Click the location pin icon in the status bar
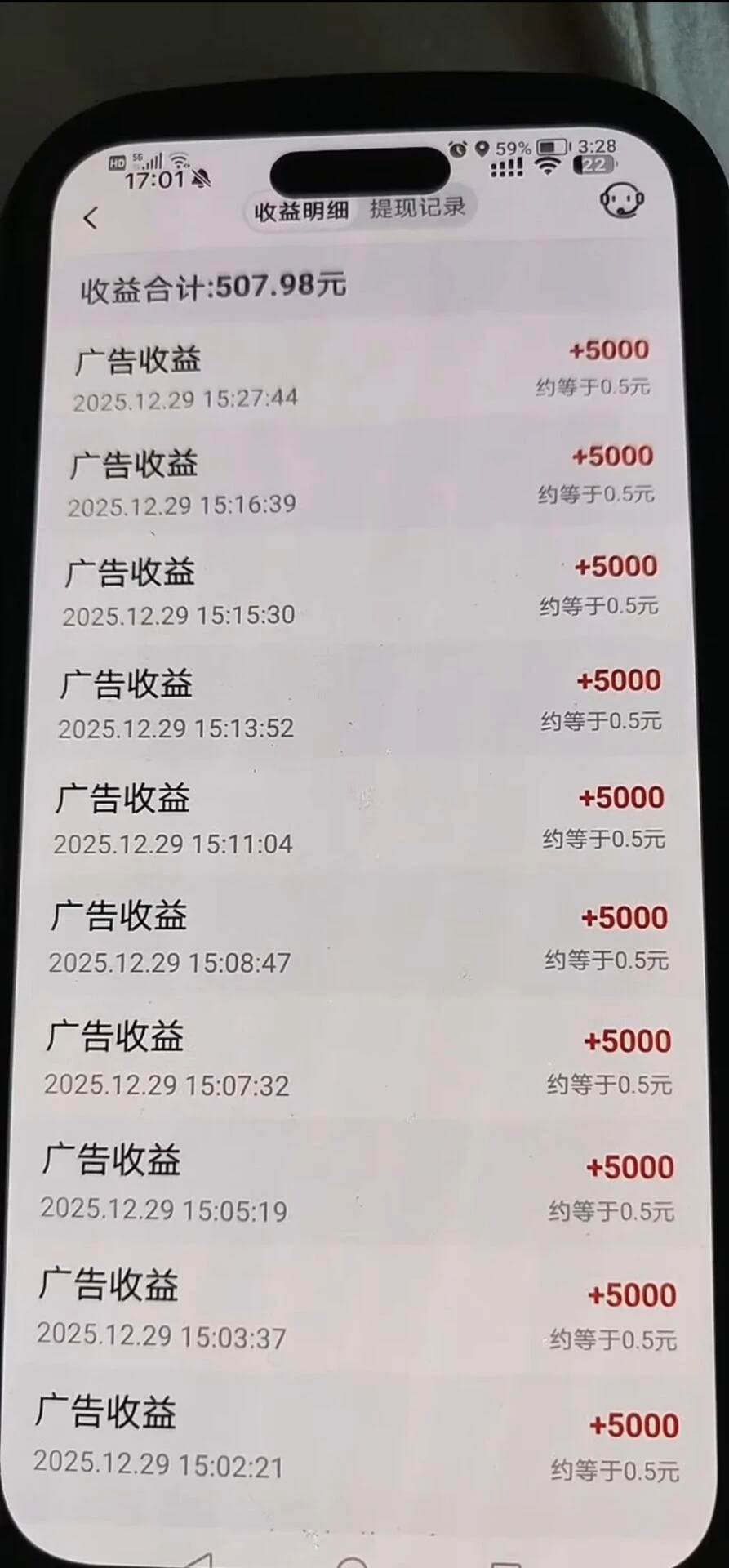Screen dimensions: 729x1568 click(482, 149)
